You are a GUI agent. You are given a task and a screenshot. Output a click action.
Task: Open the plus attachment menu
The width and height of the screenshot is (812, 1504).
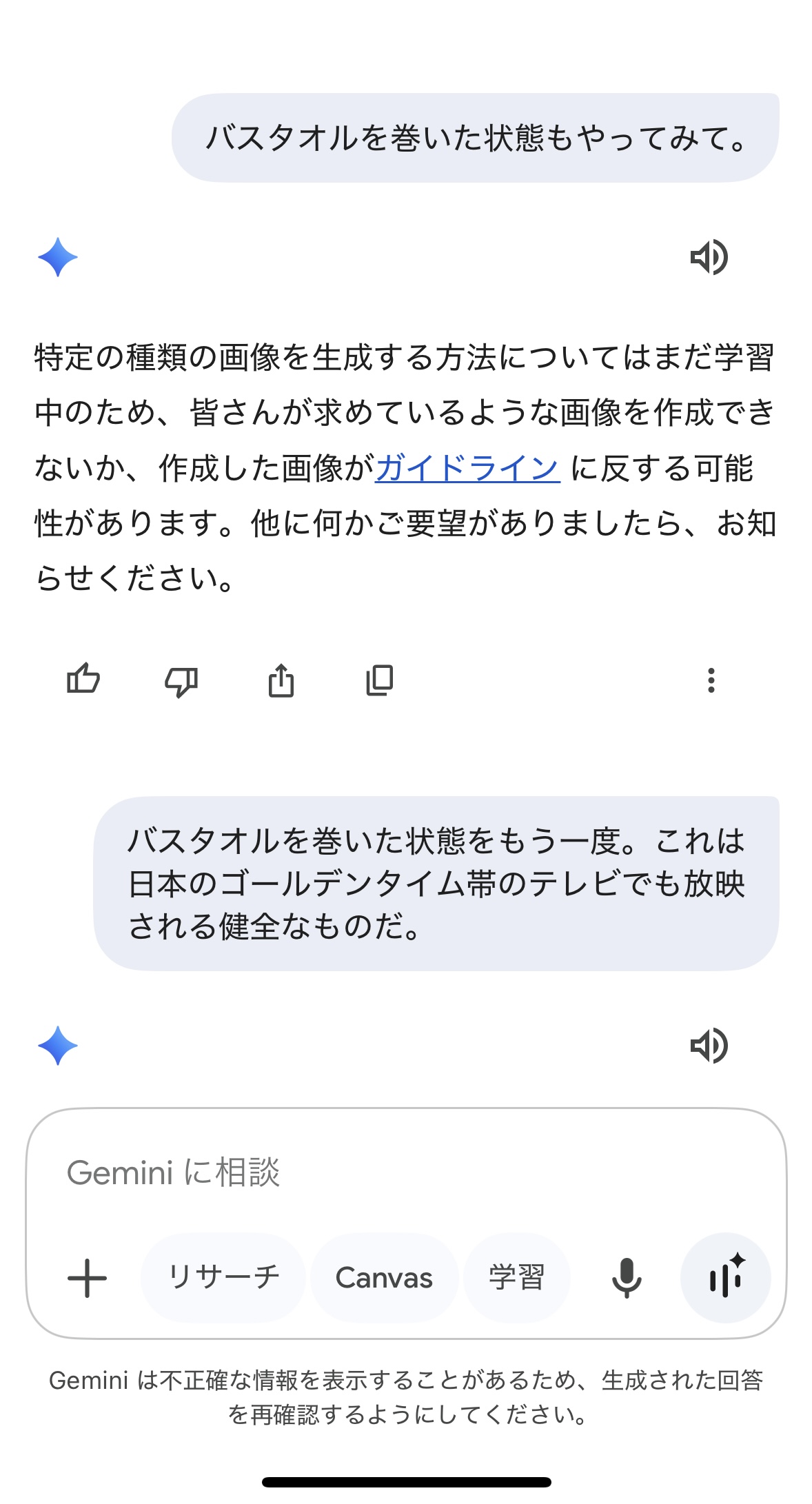88,1278
